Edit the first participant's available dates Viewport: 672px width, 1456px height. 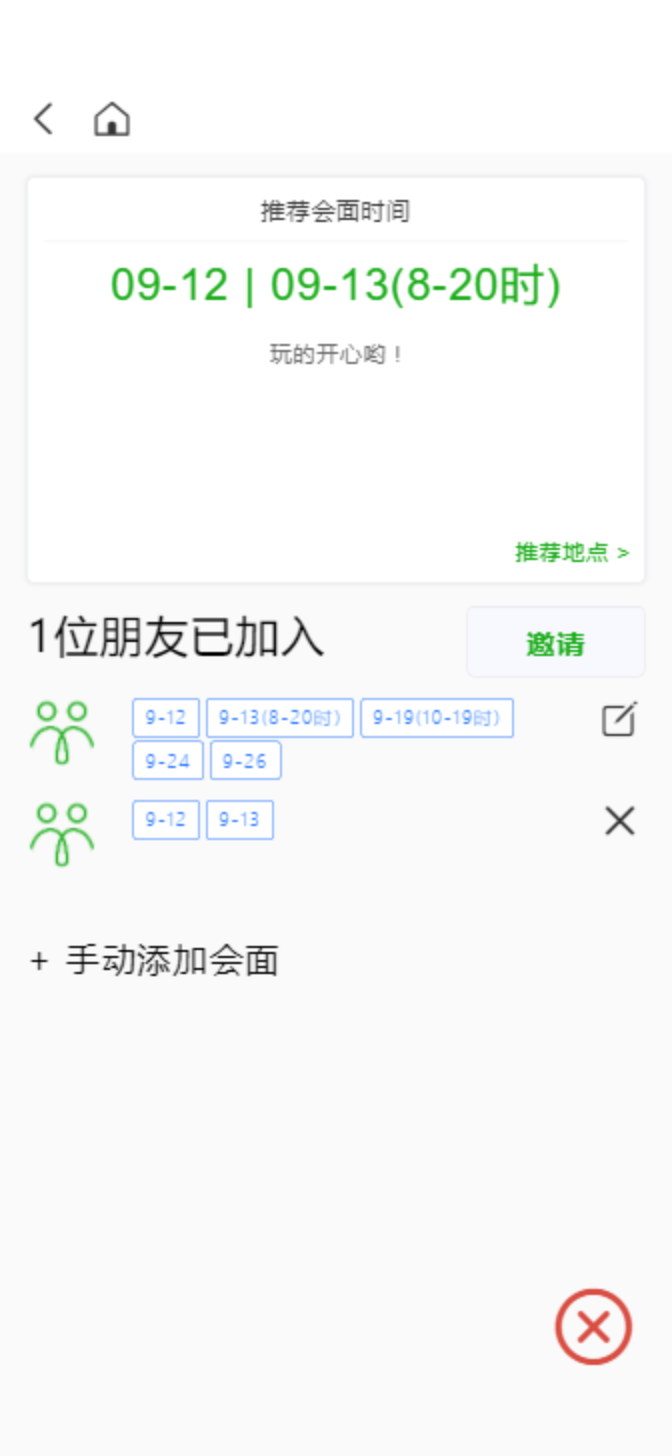619,720
